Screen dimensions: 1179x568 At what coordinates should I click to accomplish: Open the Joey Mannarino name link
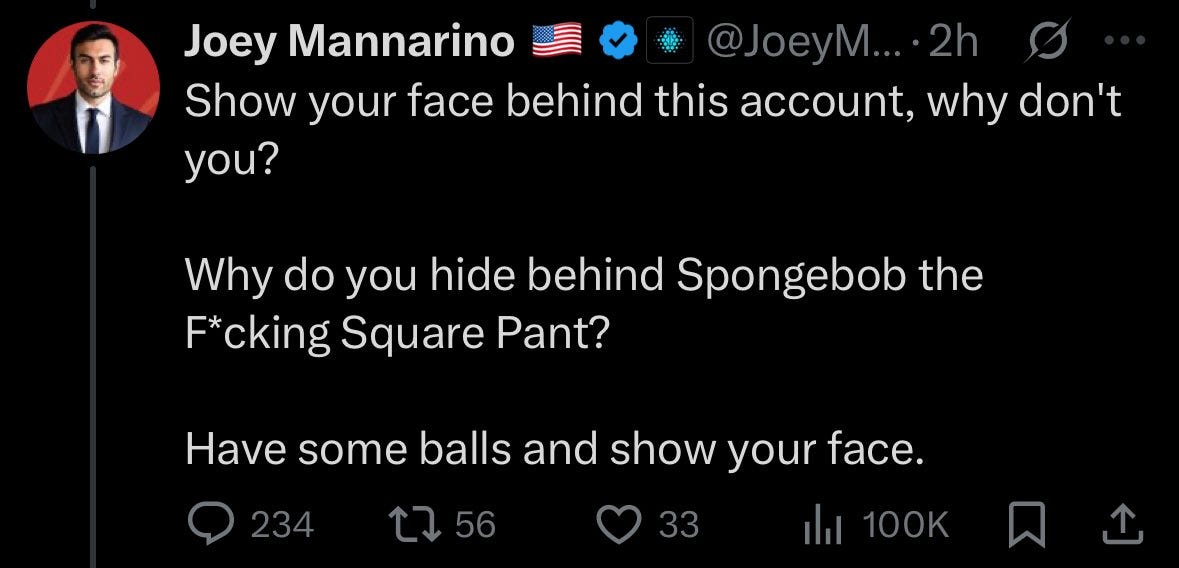[349, 42]
